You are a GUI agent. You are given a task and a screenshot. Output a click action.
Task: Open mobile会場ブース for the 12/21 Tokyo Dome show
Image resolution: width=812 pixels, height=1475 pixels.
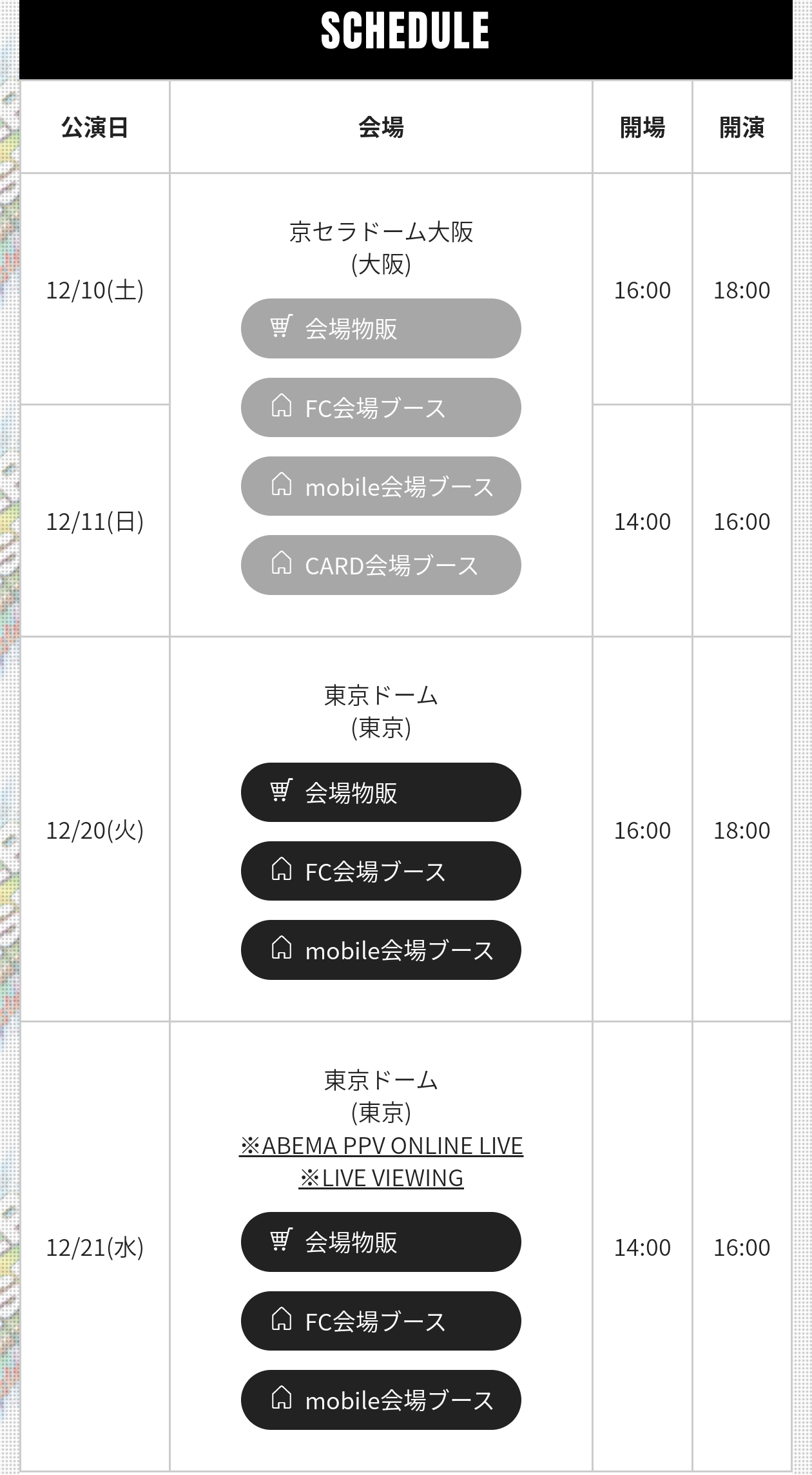pyautogui.click(x=381, y=1400)
